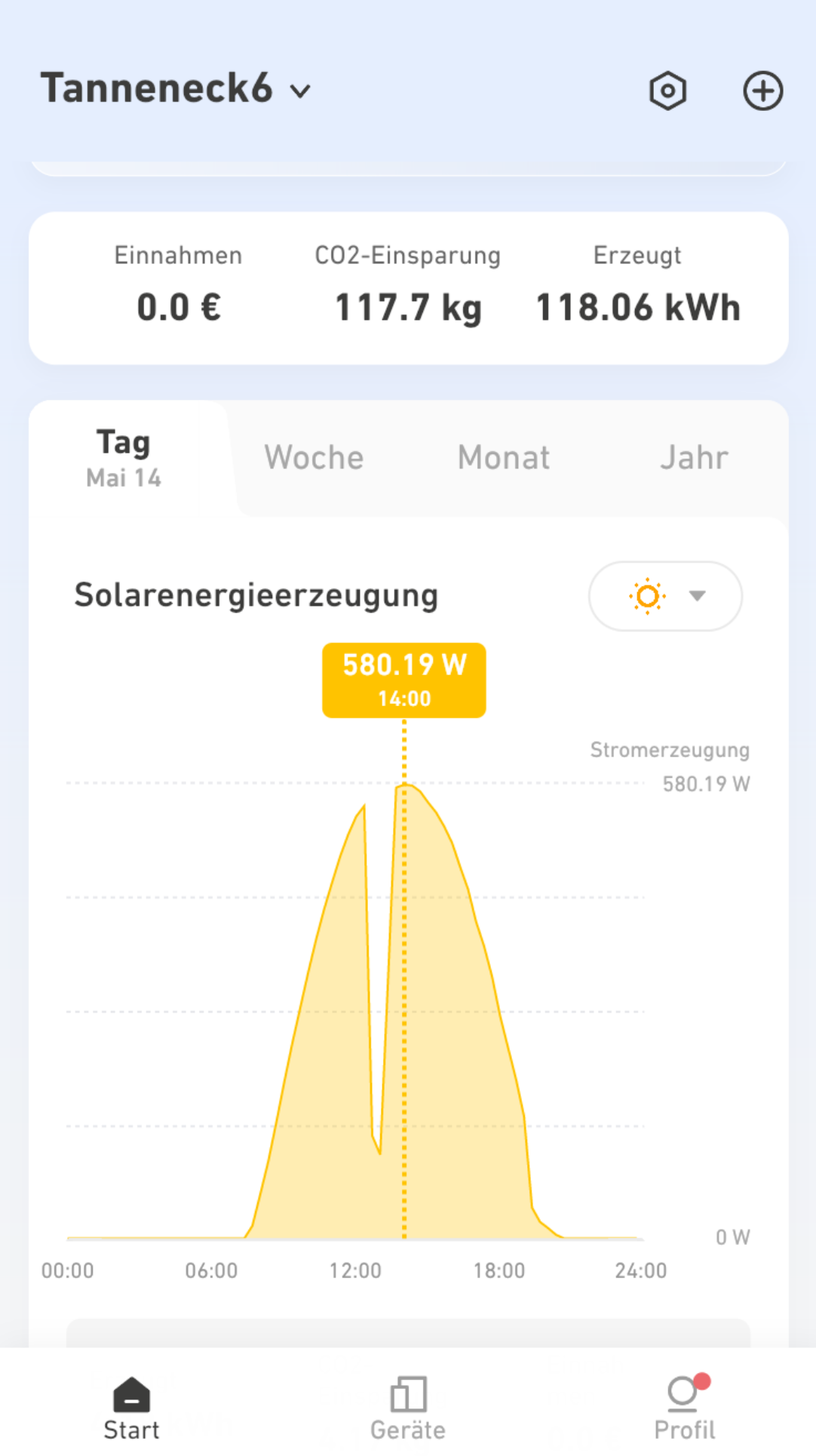Screen dimensions: 816x1456
Task: Open the Geräte tab
Action: coord(408,1408)
